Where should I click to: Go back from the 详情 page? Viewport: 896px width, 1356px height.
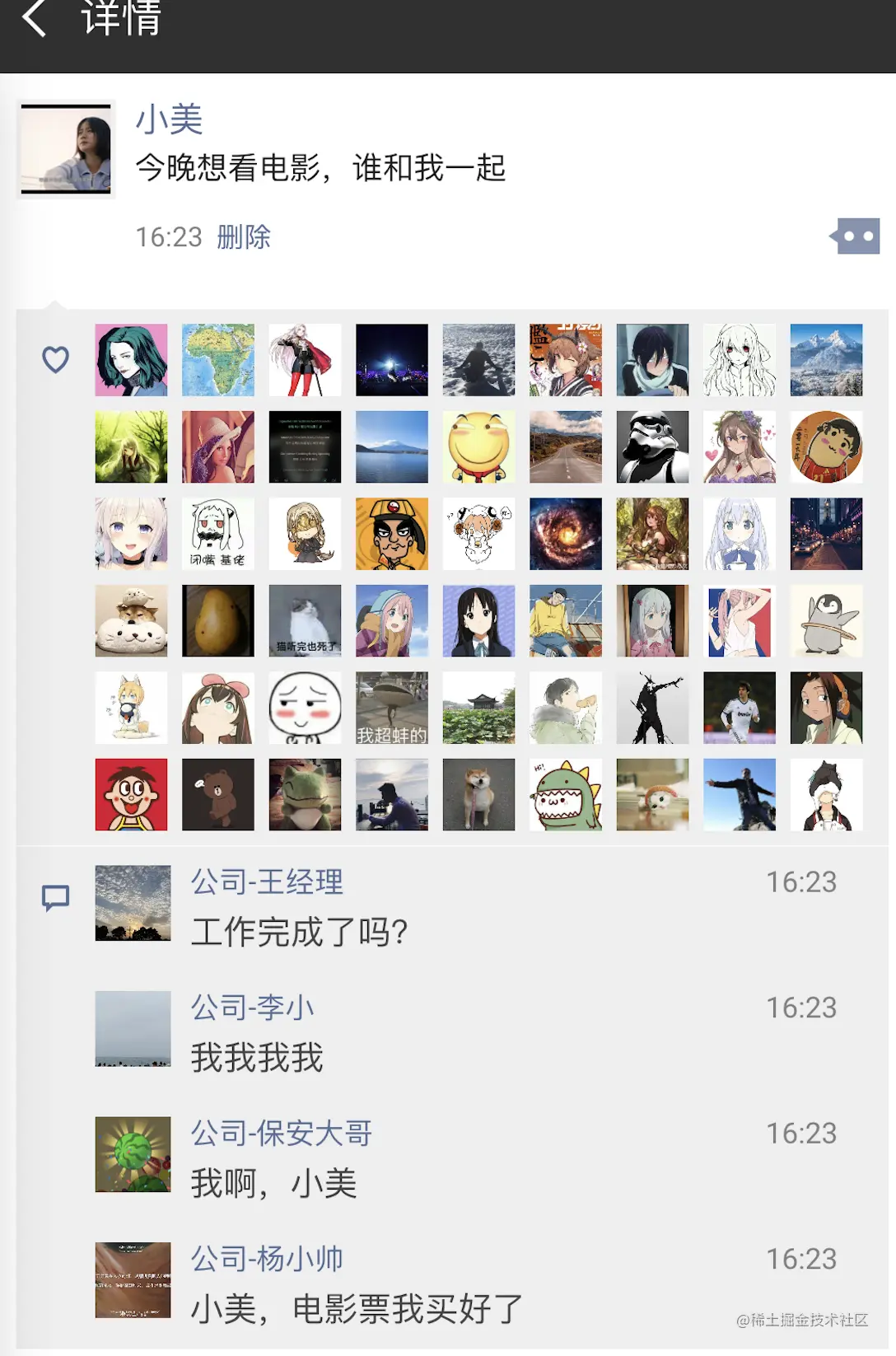click(x=35, y=18)
